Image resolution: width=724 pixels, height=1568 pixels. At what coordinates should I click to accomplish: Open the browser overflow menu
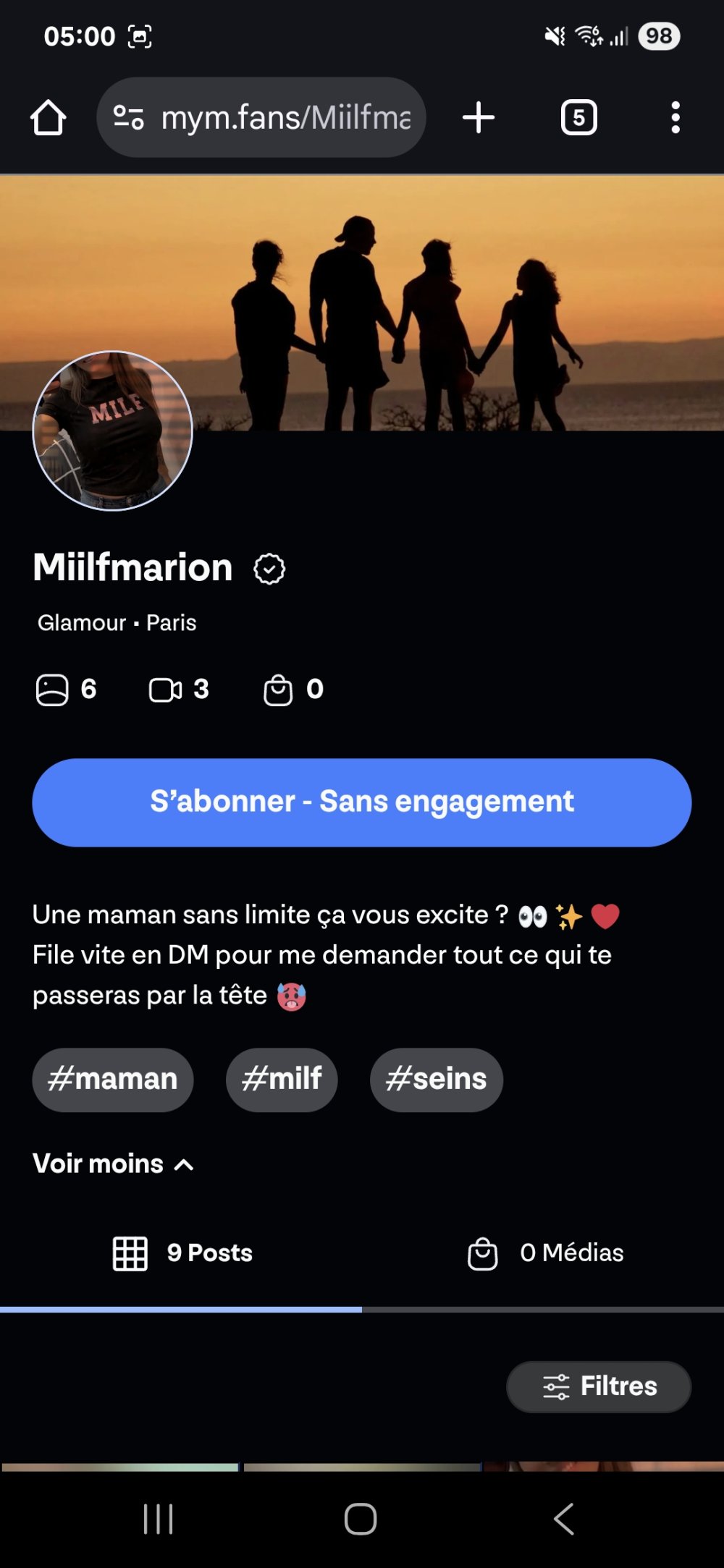[675, 117]
